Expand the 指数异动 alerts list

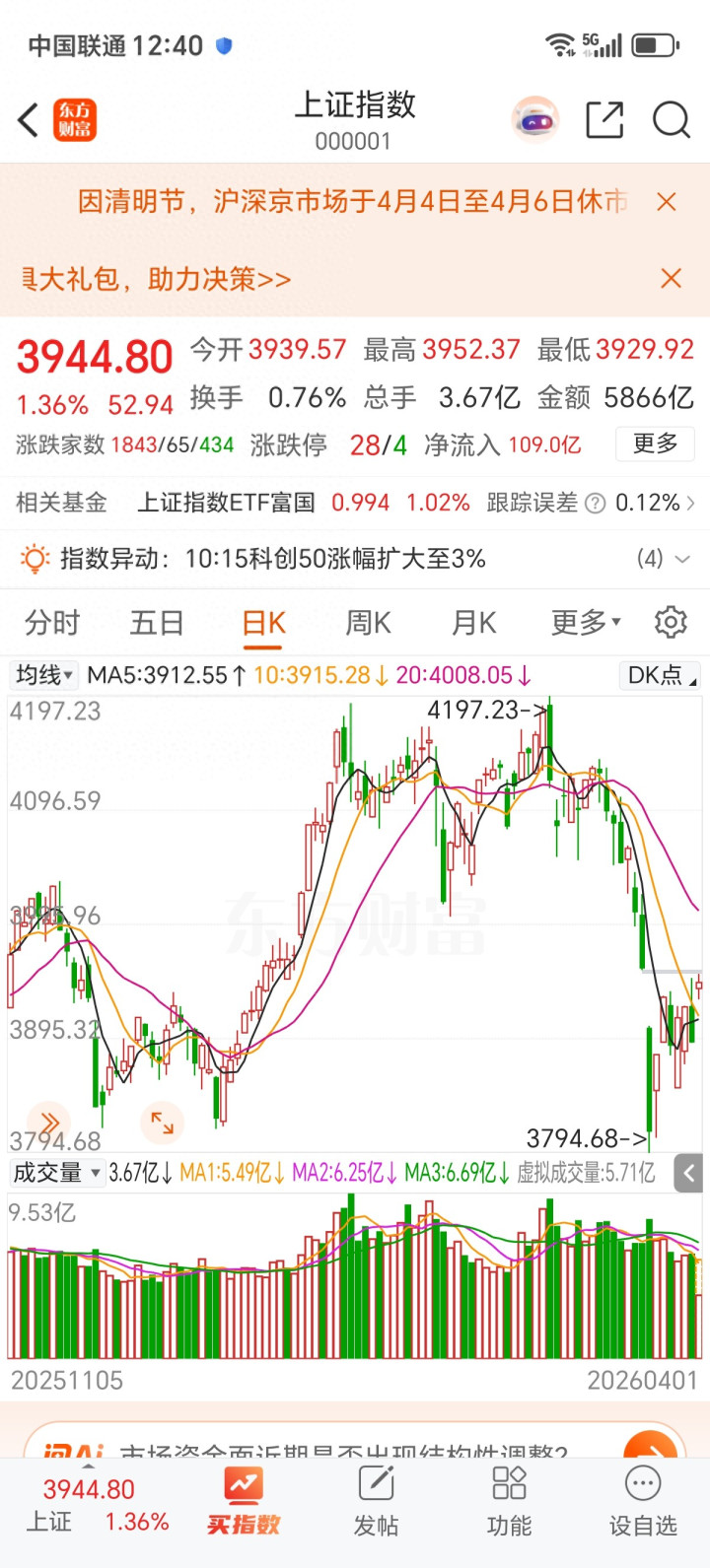(680, 559)
